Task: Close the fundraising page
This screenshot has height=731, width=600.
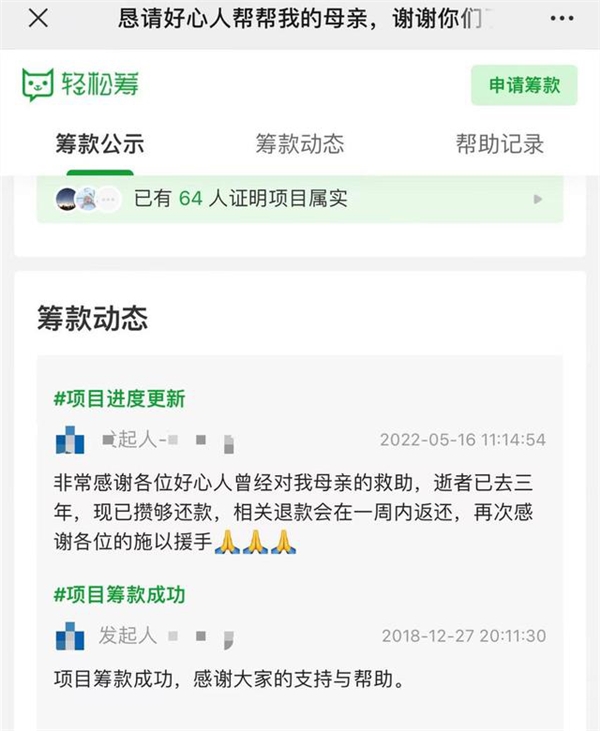Action: click(38, 18)
